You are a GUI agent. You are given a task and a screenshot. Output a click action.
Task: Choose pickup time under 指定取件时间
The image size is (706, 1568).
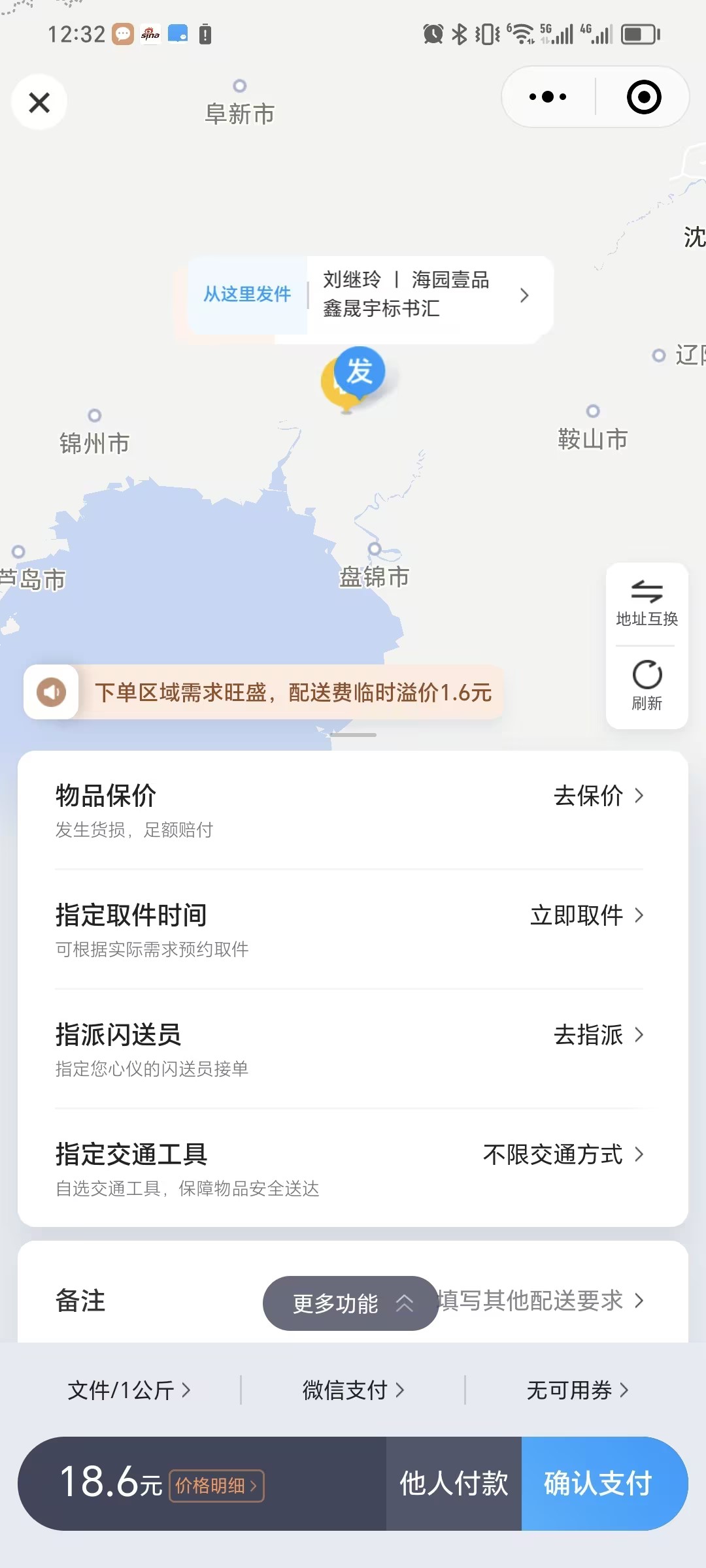point(350,929)
